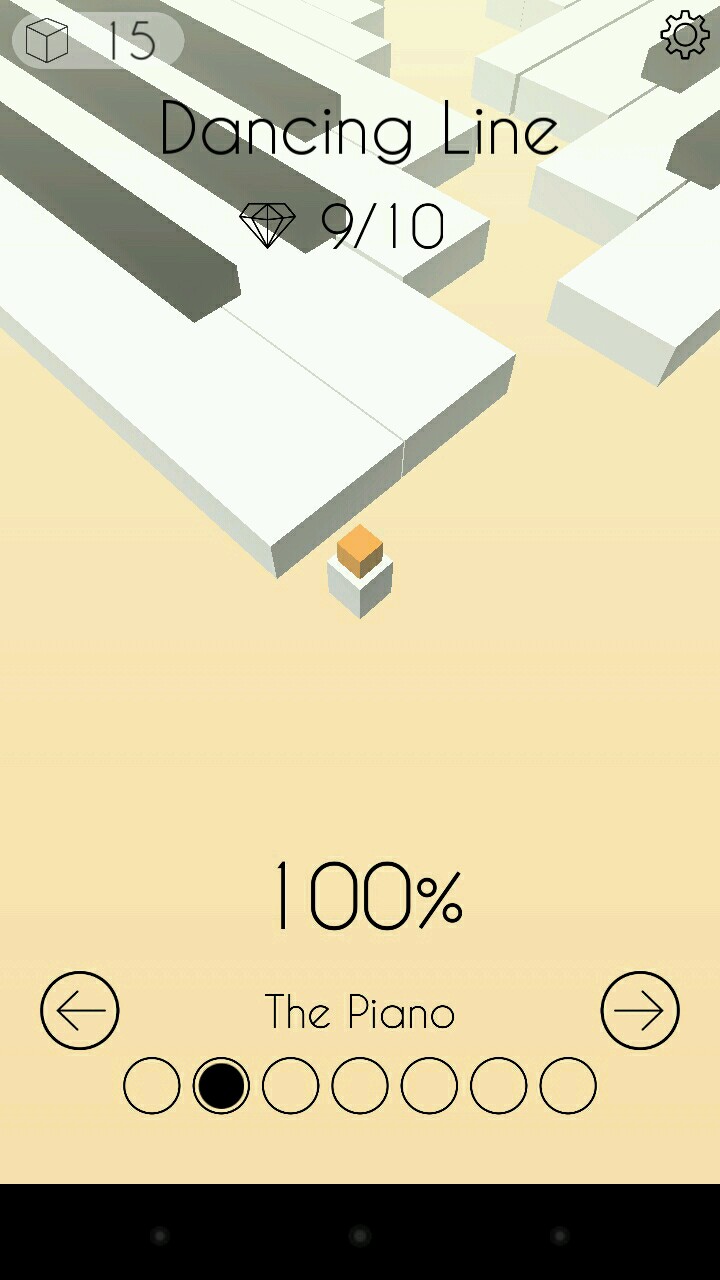Open the settings gear
This screenshot has width=720, height=1280.
(x=685, y=36)
